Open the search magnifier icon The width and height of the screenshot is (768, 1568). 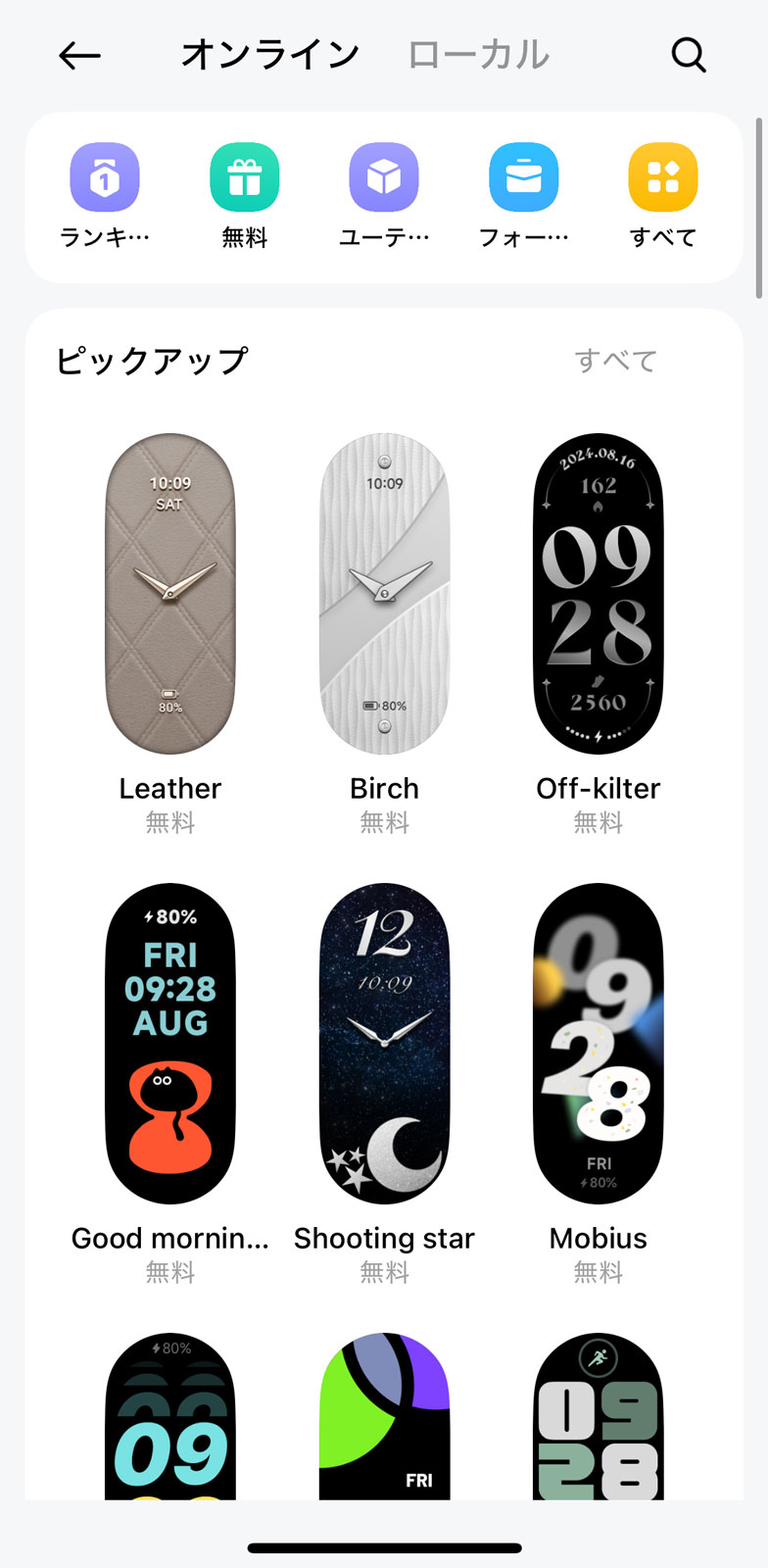click(689, 56)
